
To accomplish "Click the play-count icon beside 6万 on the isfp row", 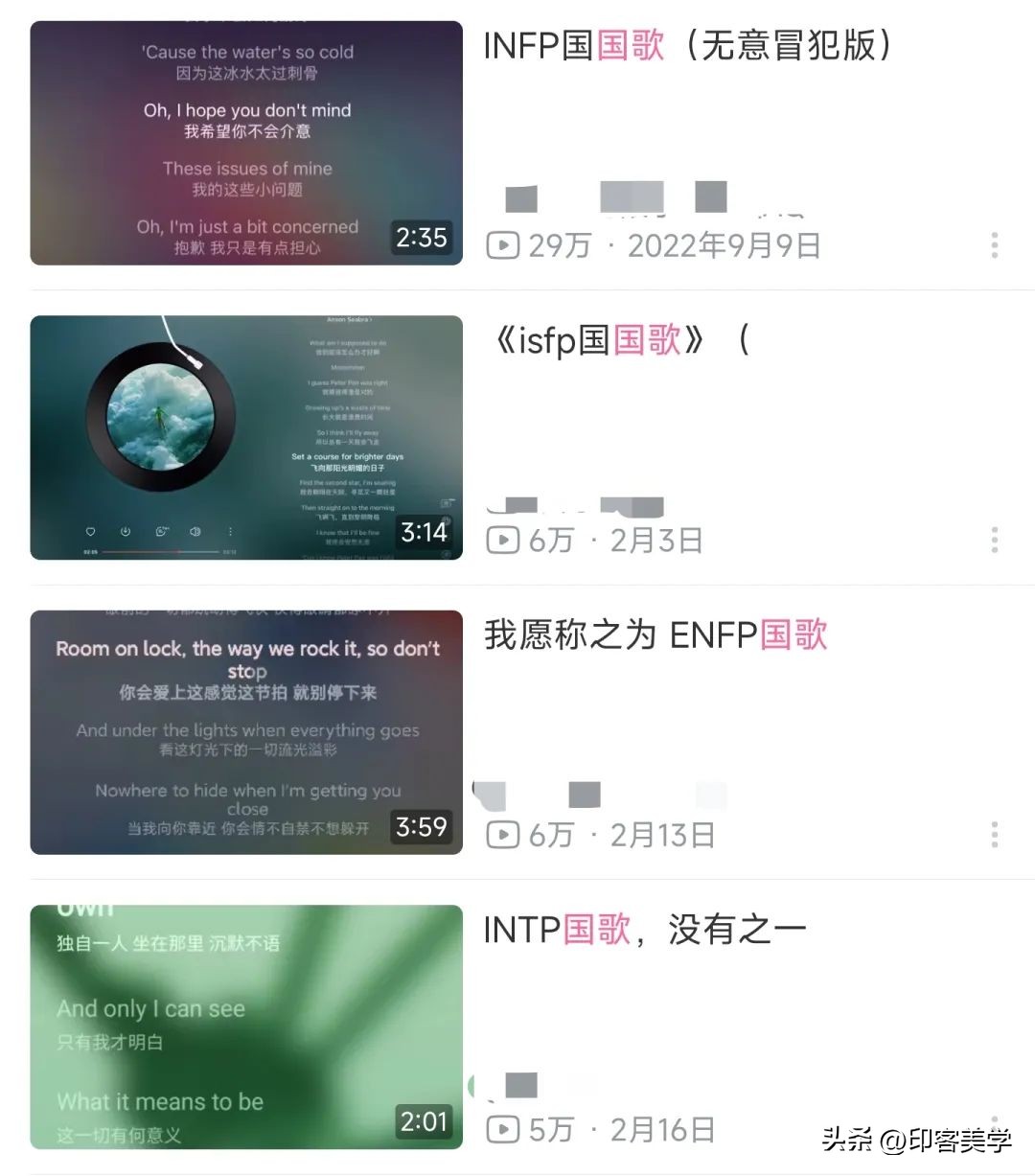I will (x=502, y=538).
